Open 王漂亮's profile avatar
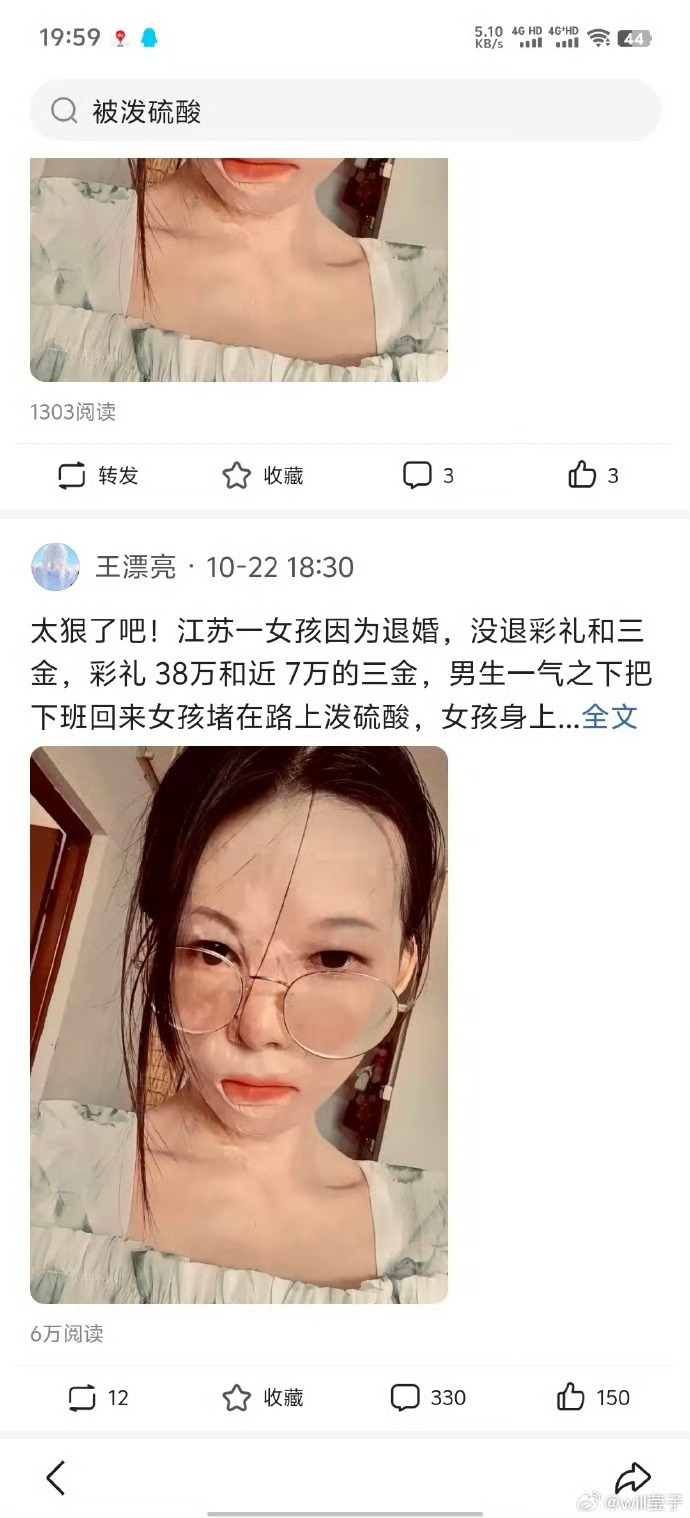690x1518 pixels. point(56,567)
